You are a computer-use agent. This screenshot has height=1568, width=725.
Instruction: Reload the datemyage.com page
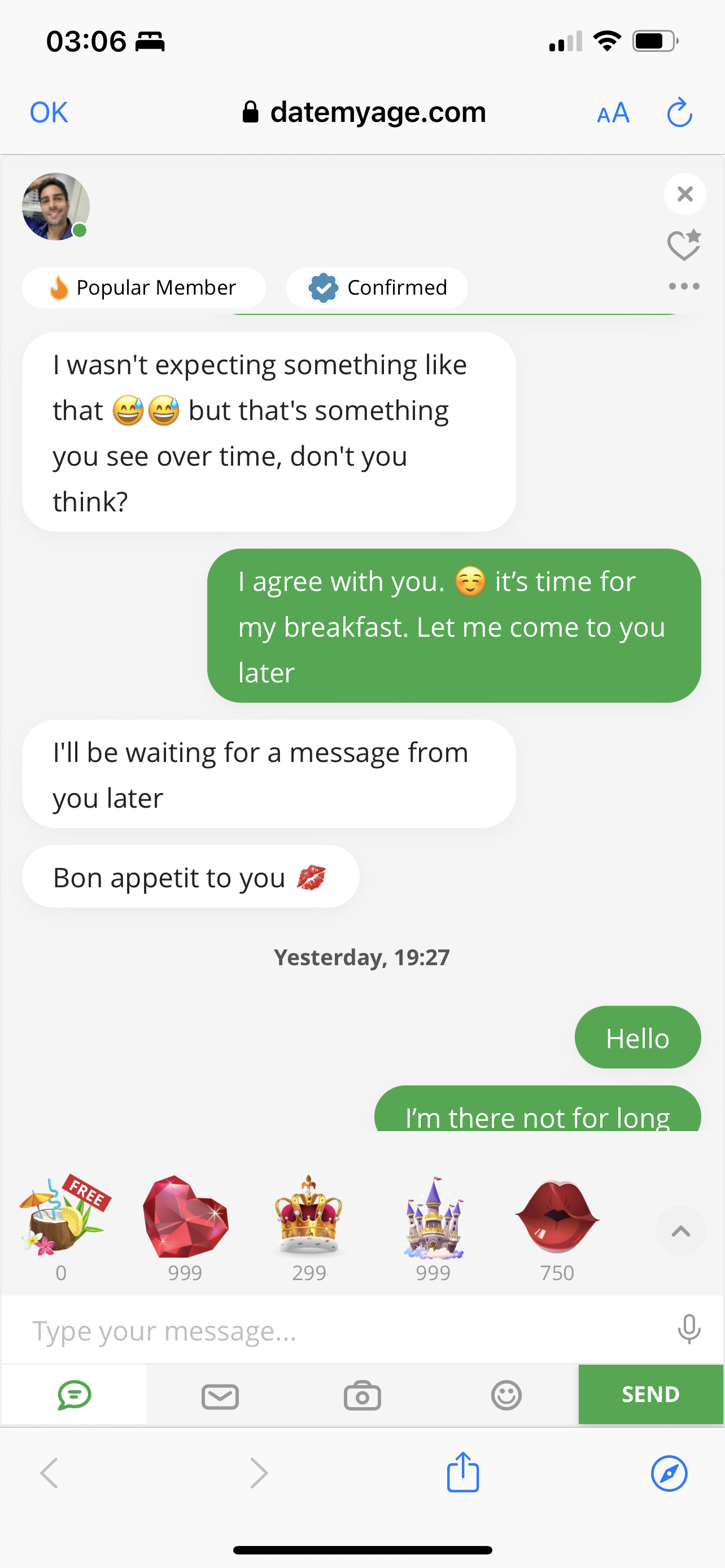679,113
